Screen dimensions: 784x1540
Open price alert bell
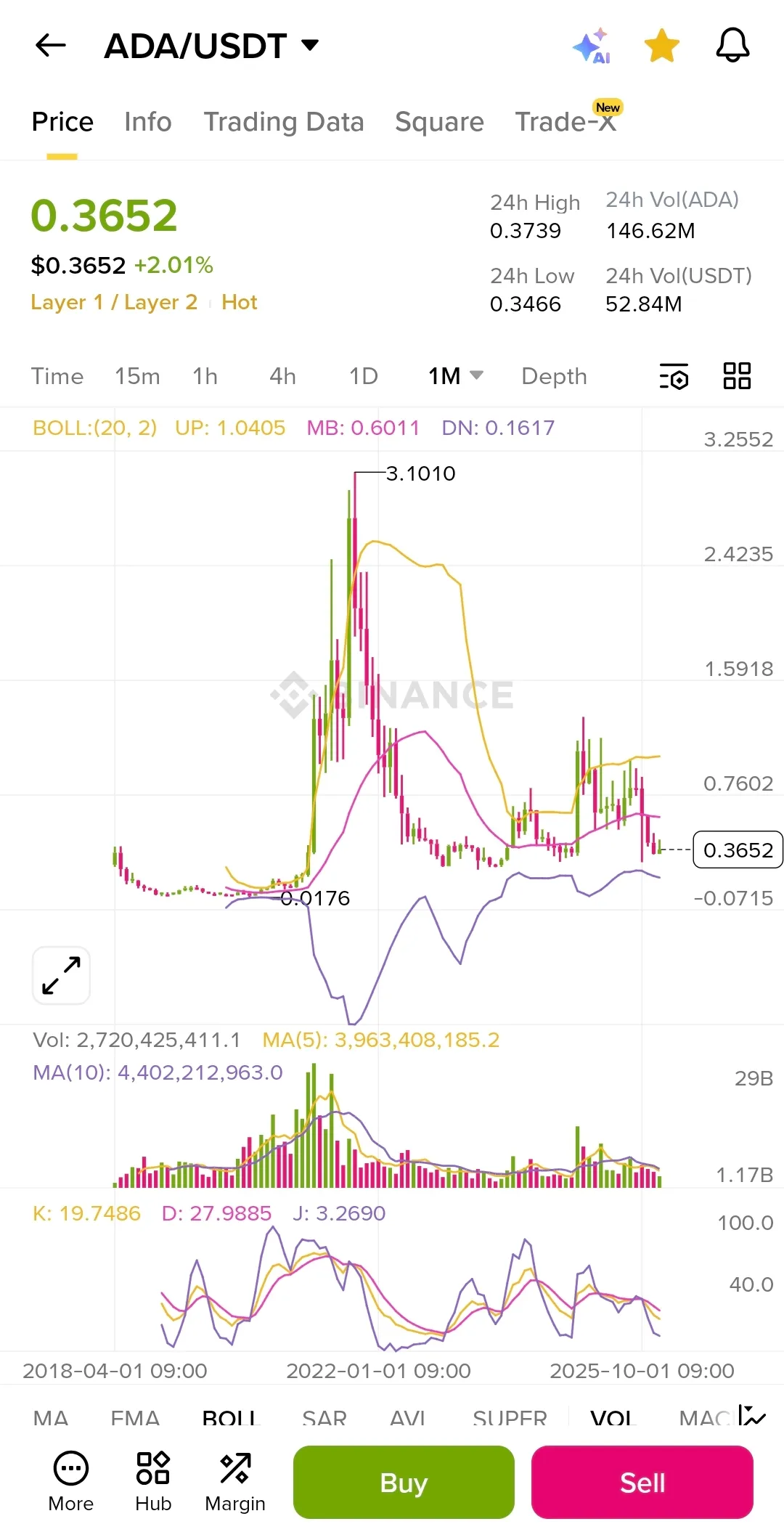coord(732,46)
